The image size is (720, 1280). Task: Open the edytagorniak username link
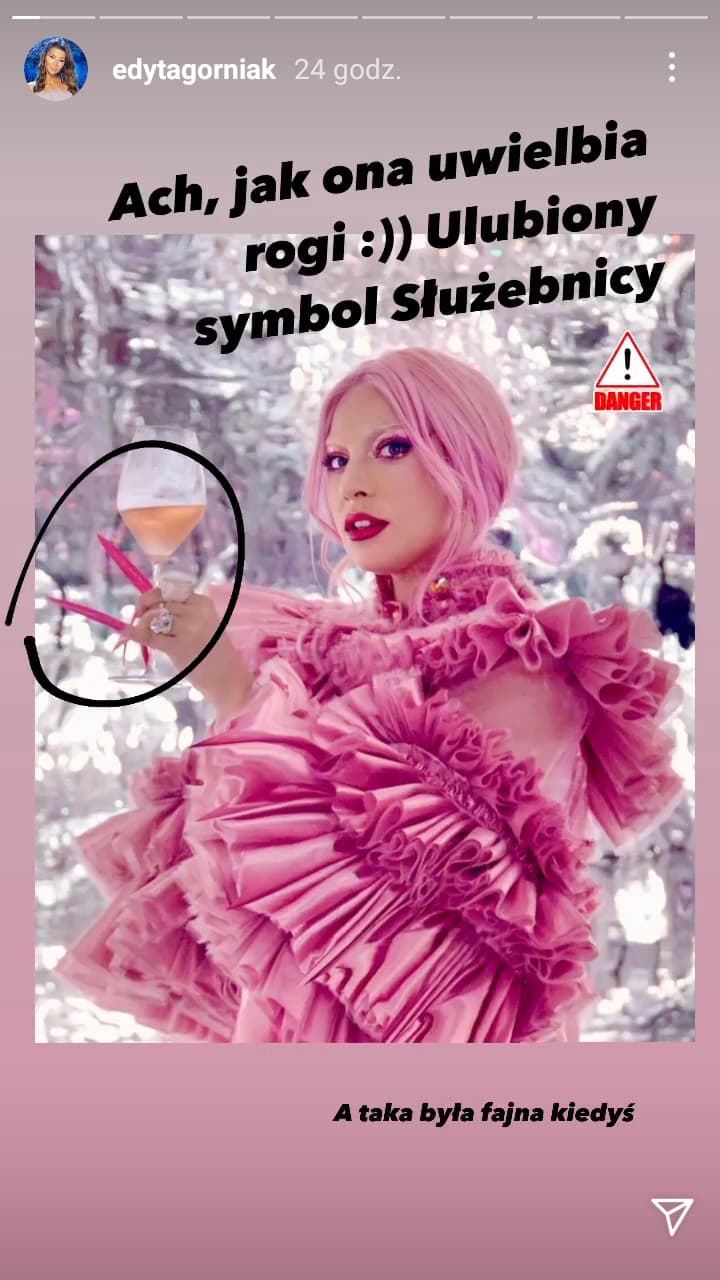coord(193,70)
